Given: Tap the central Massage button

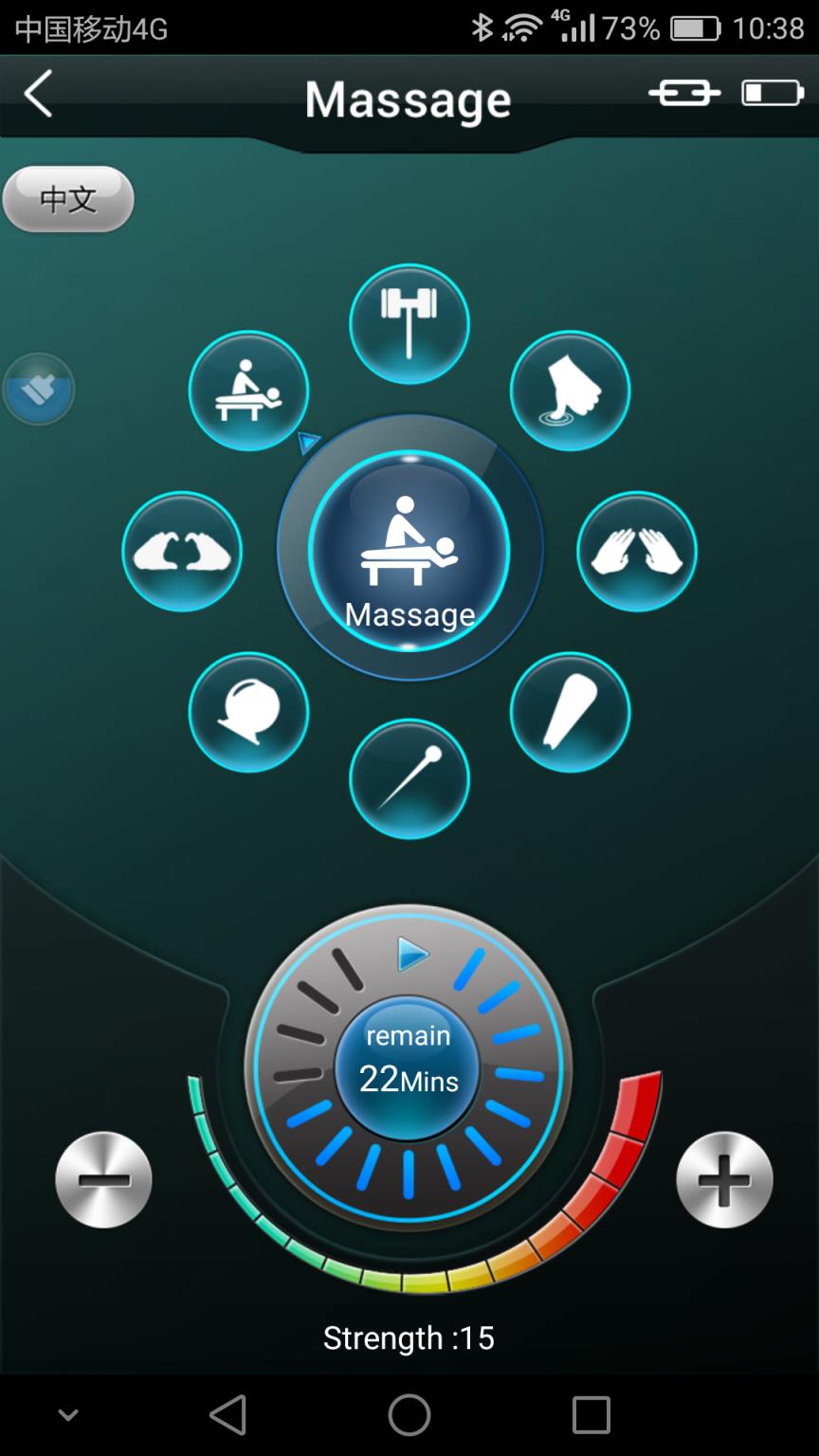Looking at the screenshot, I should click(409, 552).
